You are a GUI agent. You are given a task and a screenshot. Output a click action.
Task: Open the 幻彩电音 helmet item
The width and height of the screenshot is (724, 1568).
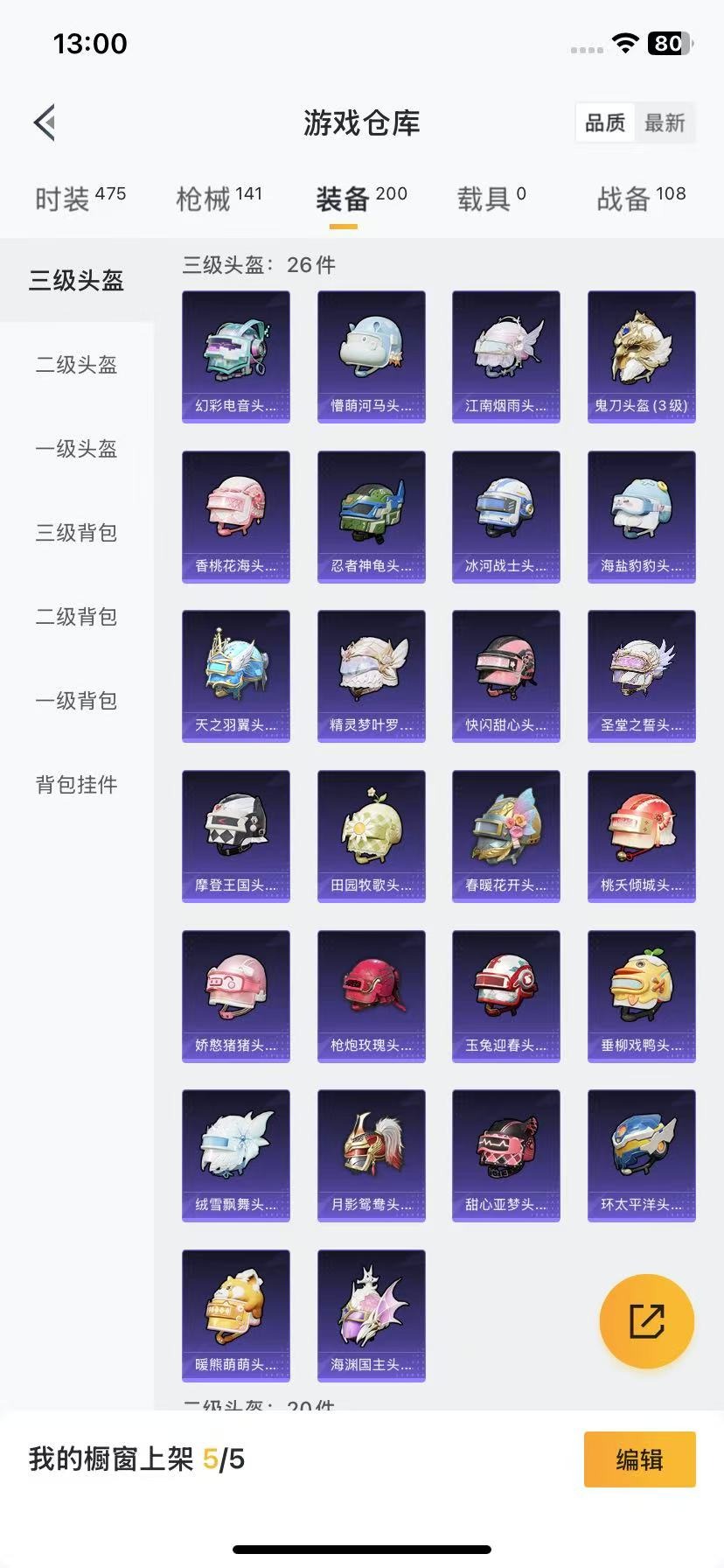click(236, 356)
